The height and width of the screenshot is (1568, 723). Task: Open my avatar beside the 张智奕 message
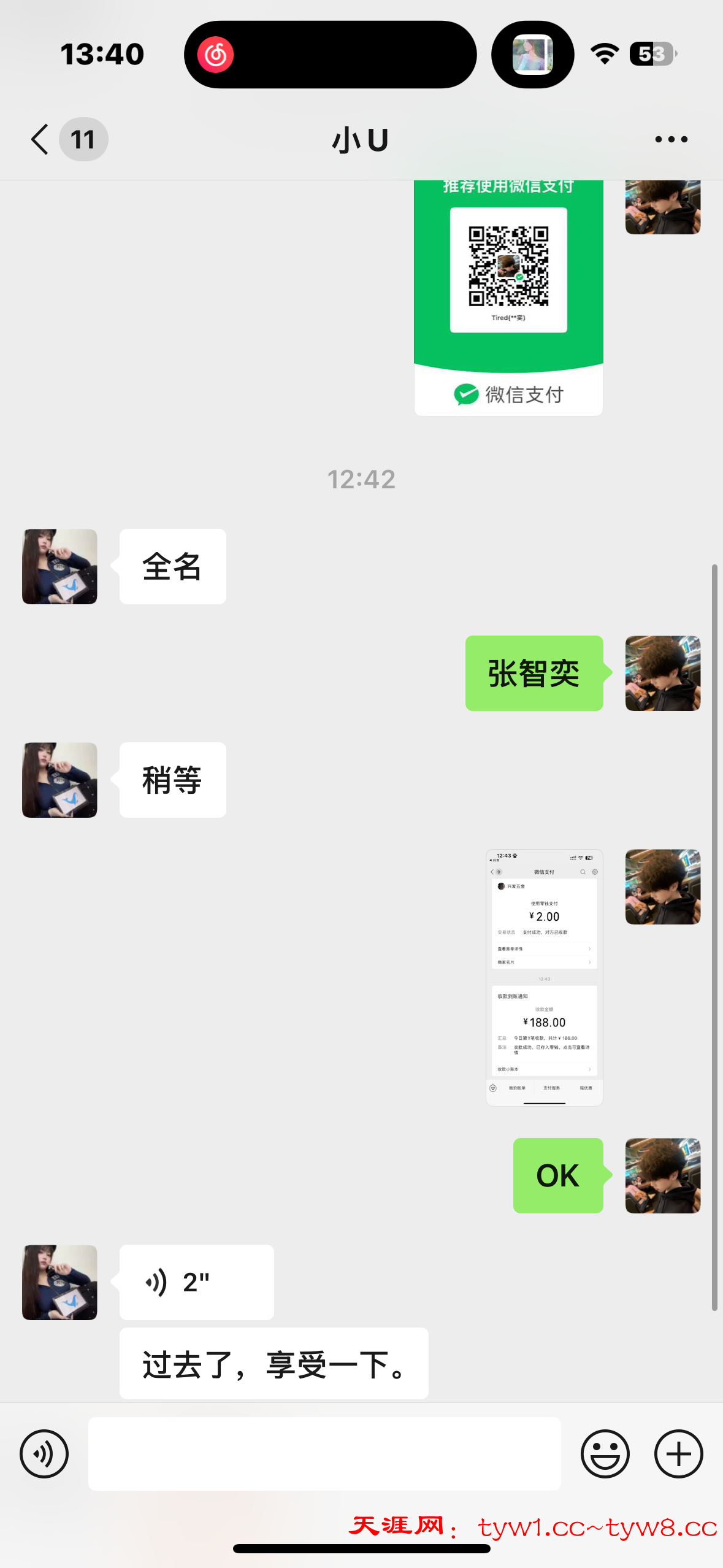click(x=662, y=673)
